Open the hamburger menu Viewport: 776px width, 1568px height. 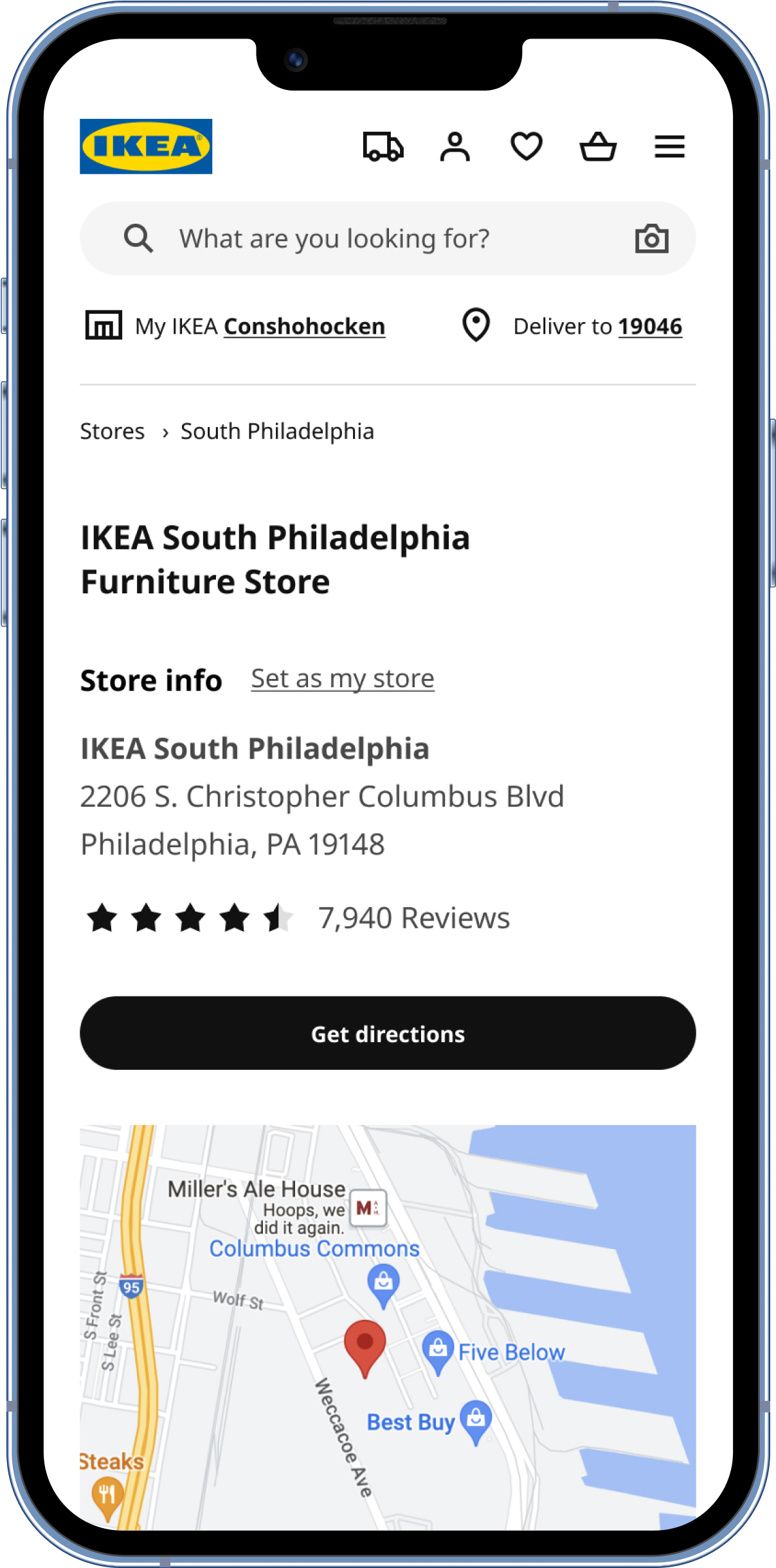click(x=669, y=147)
